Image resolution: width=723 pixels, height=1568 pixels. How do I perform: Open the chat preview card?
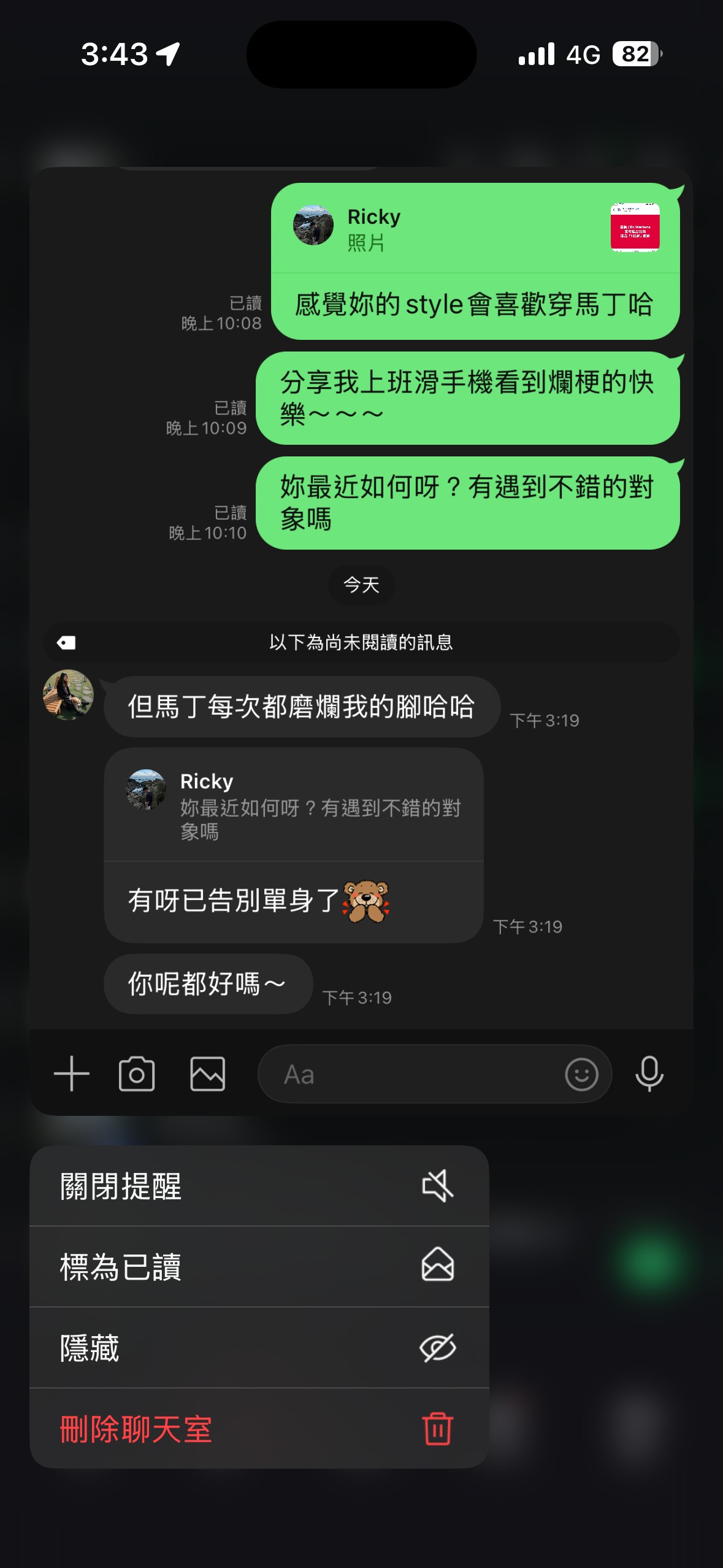361,613
